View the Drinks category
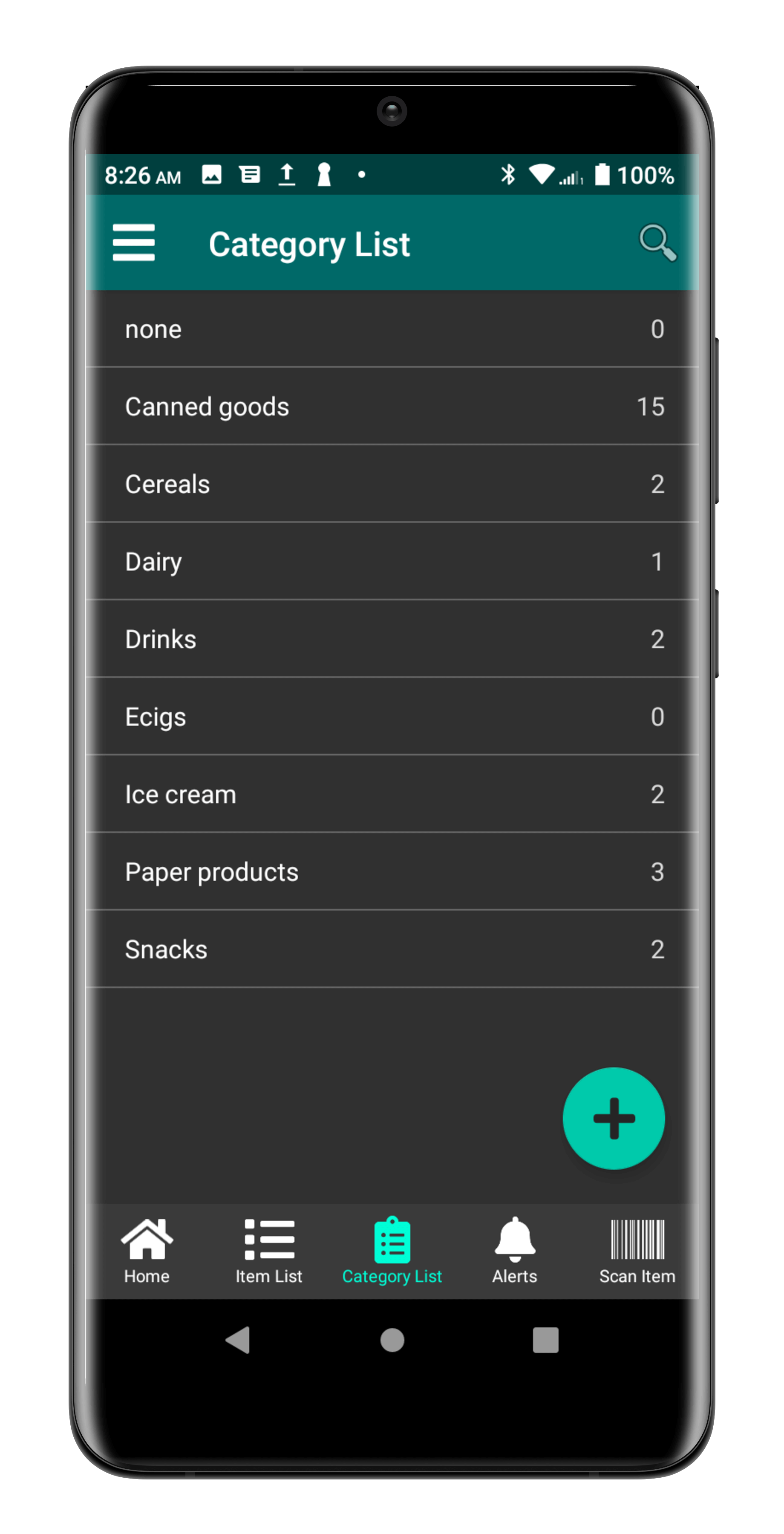The width and height of the screenshot is (784, 1534). tap(392, 638)
